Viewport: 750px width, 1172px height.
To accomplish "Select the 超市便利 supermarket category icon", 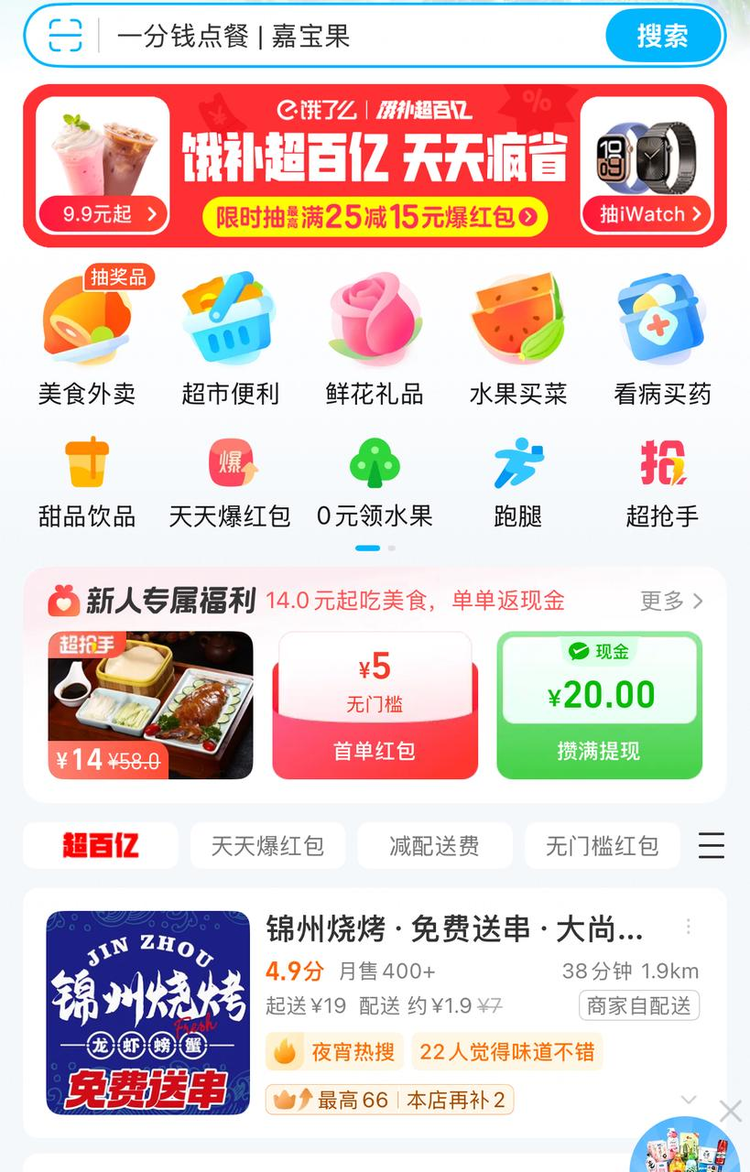I will click(x=230, y=335).
